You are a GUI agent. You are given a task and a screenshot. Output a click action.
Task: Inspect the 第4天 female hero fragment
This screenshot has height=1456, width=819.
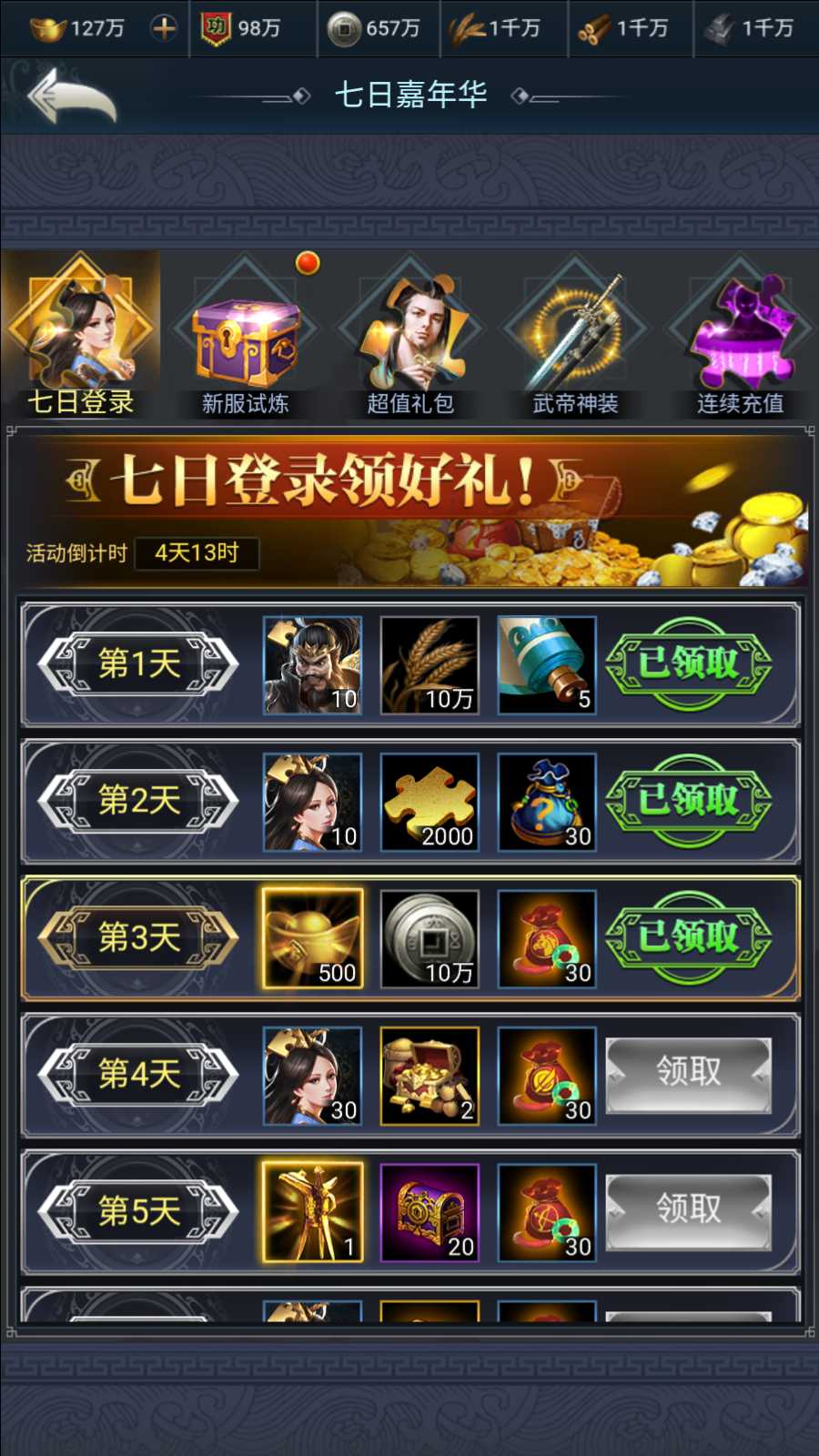(x=312, y=1076)
